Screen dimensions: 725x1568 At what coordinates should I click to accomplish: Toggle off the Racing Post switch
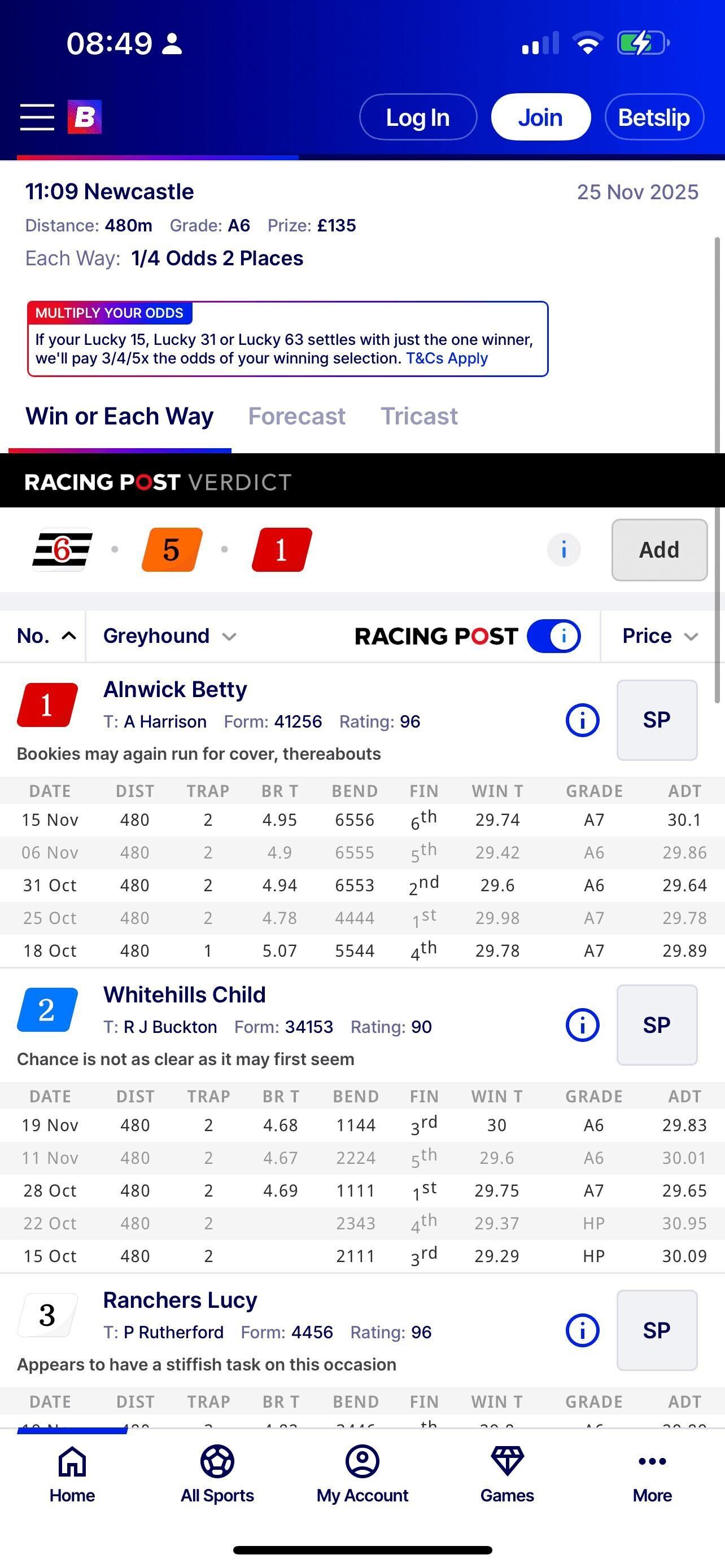553,636
